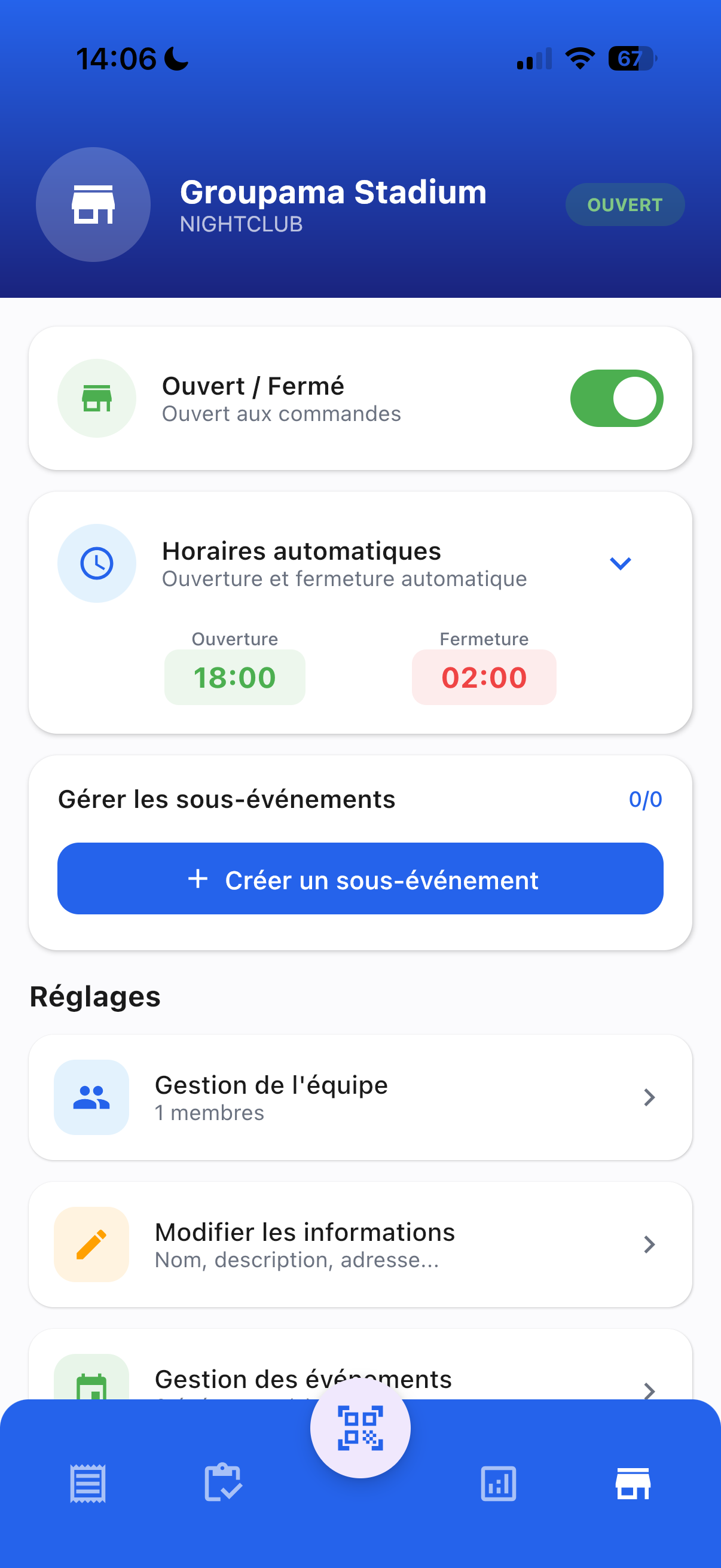
Task: Toggle the Ouvert / Fermé switch
Action: click(616, 398)
